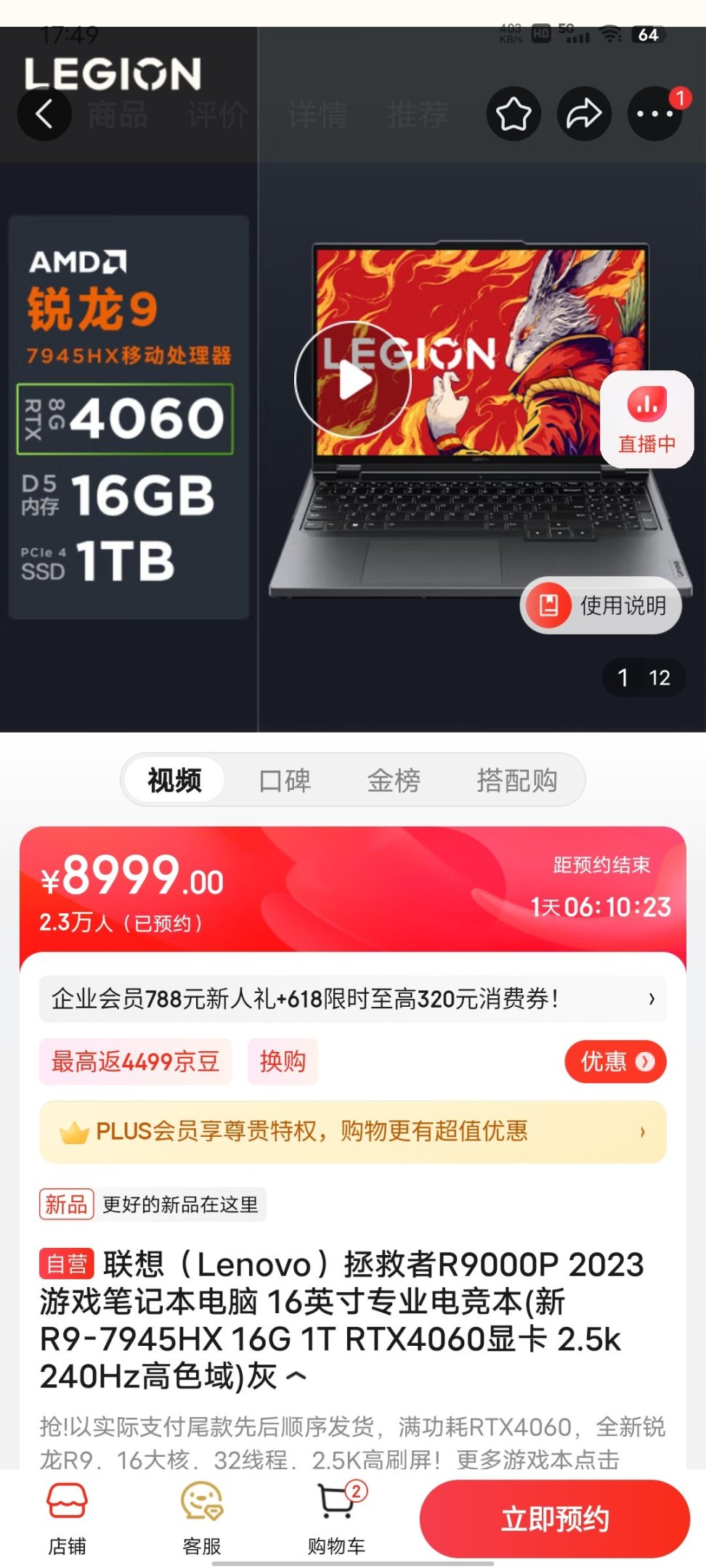706x1568 pixels.
Task: Open the 企业会员788元新人礼 banner
Action: [x=353, y=999]
